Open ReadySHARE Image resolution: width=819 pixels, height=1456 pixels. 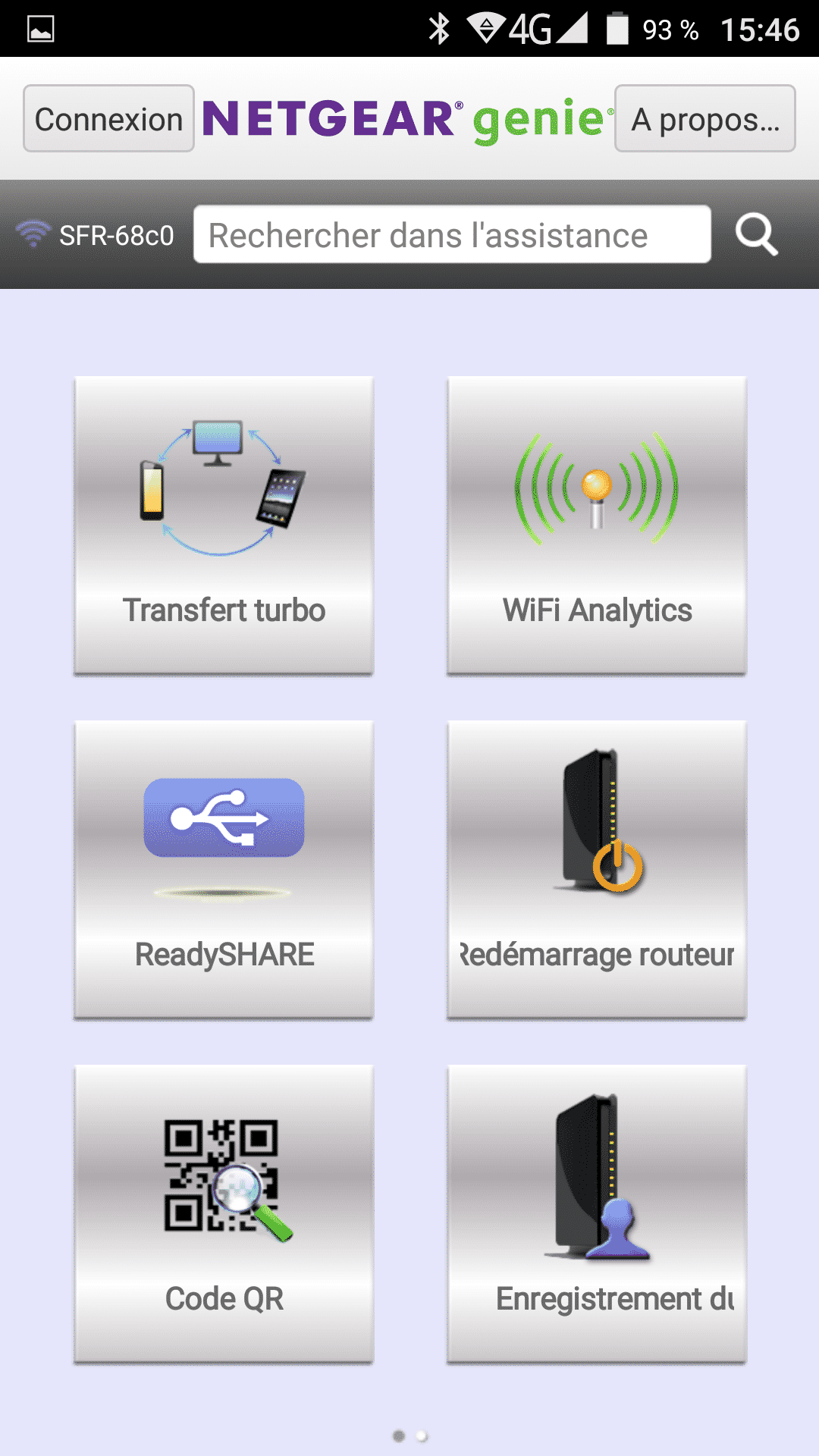pos(224,869)
